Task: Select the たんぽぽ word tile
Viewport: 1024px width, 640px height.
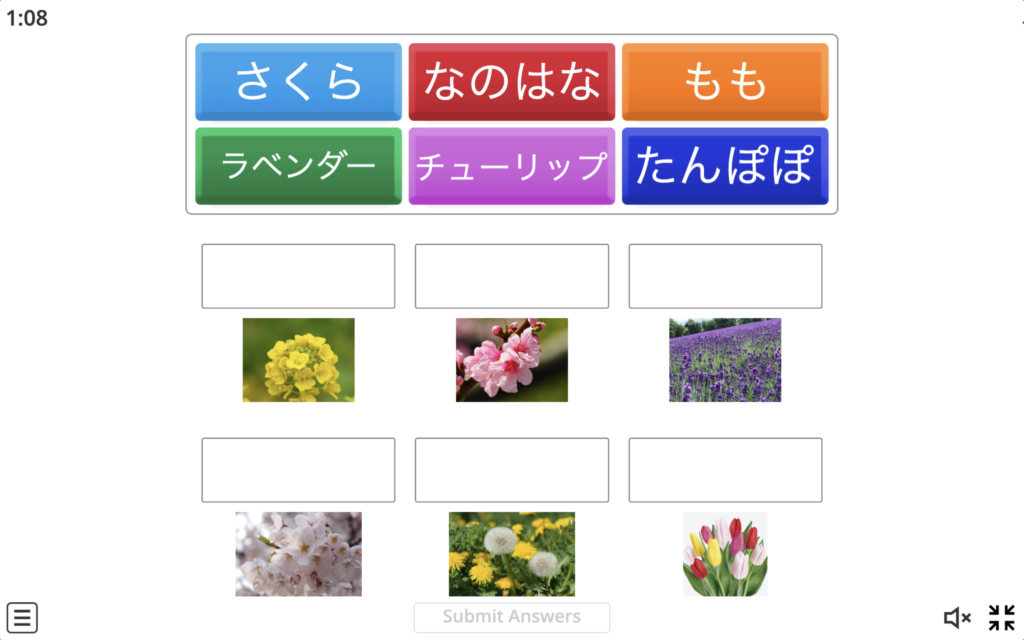Action: [x=725, y=165]
